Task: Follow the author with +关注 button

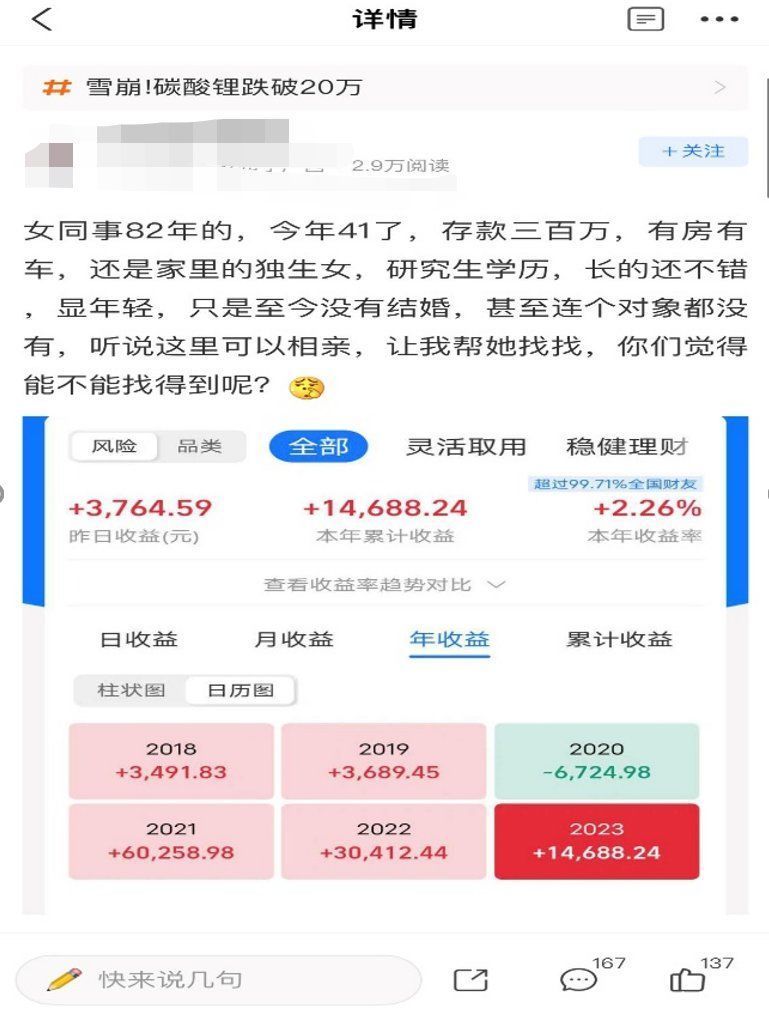Action: tap(694, 151)
